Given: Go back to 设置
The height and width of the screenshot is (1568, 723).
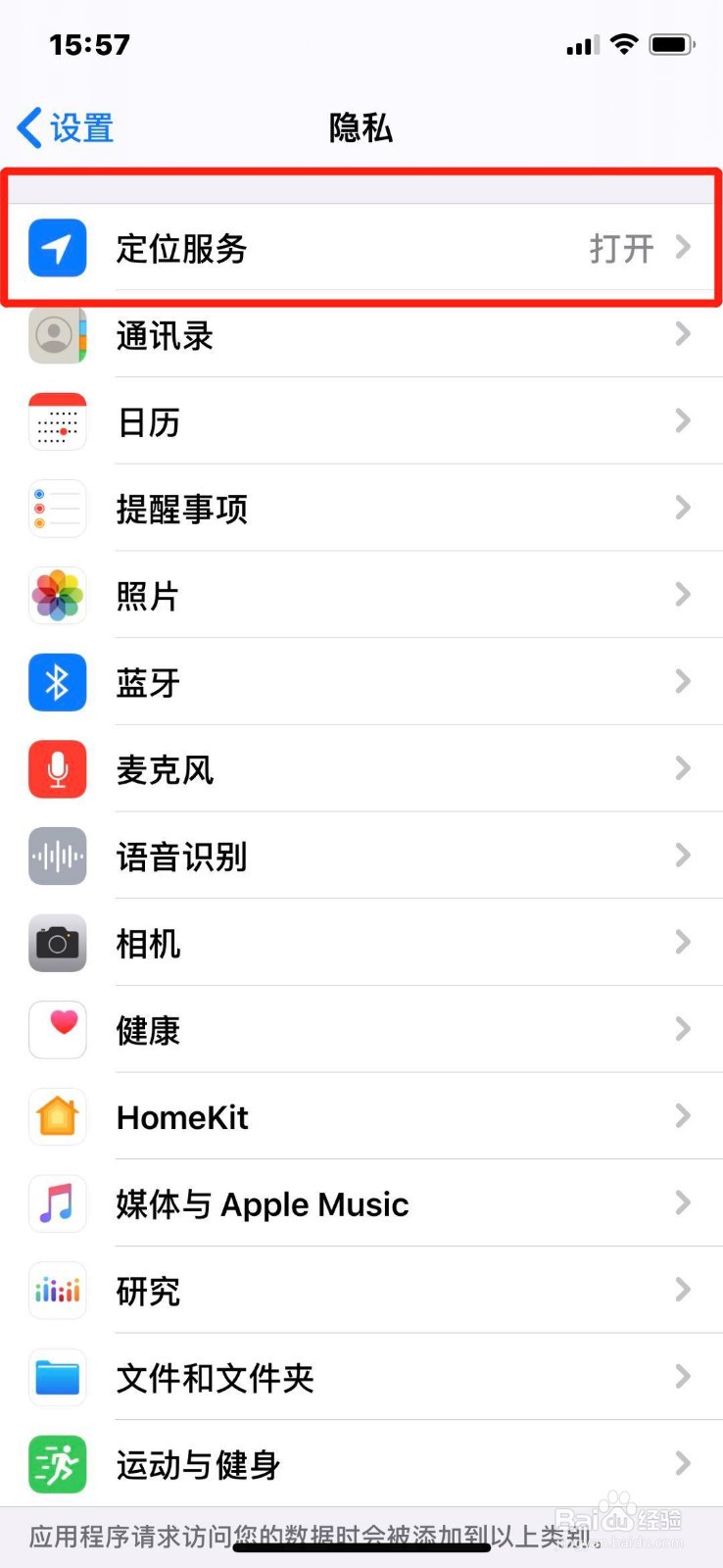Looking at the screenshot, I should (63, 127).
